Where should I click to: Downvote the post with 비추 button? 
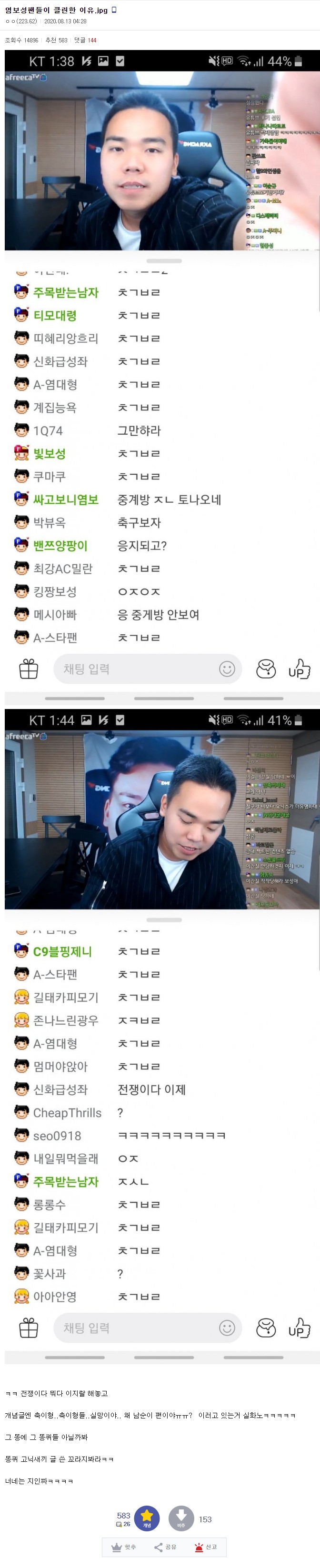[x=180, y=1518]
